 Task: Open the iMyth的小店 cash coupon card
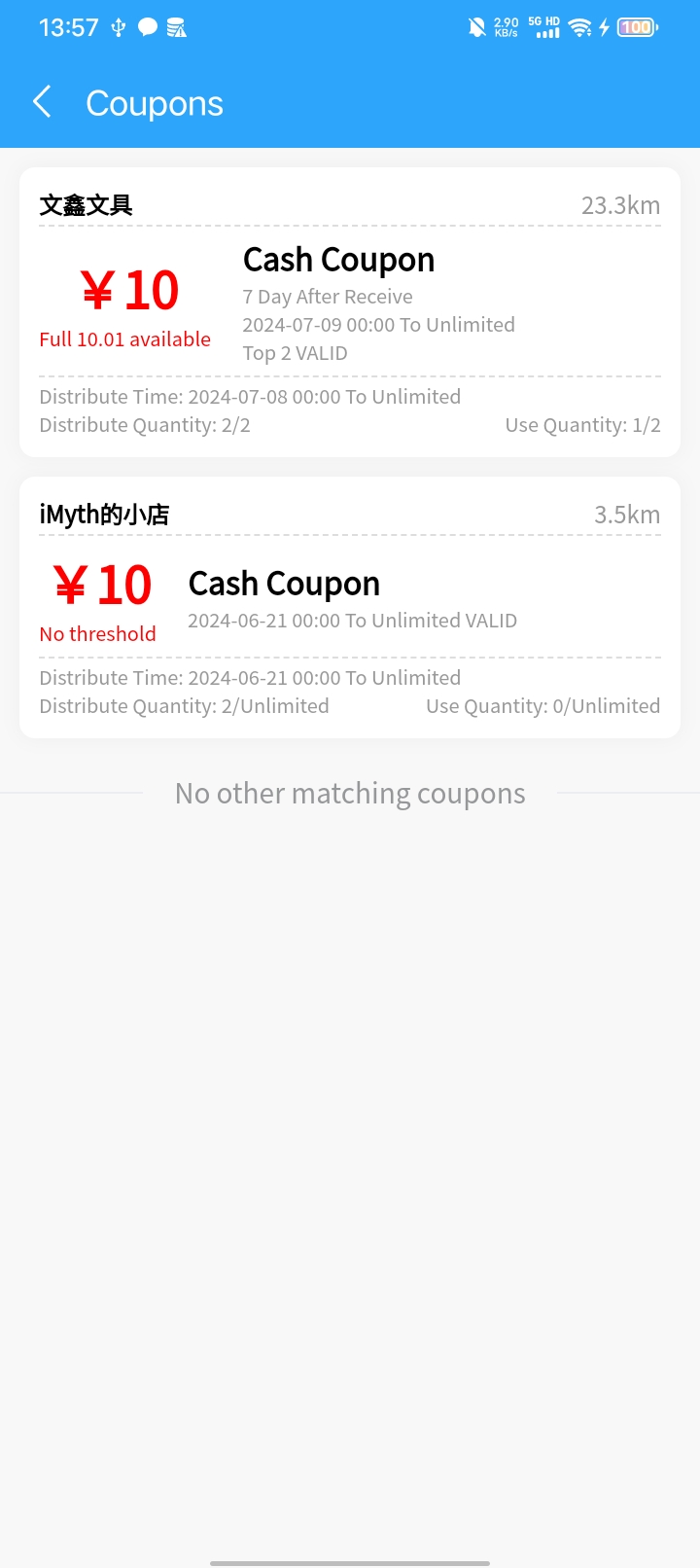(x=350, y=607)
